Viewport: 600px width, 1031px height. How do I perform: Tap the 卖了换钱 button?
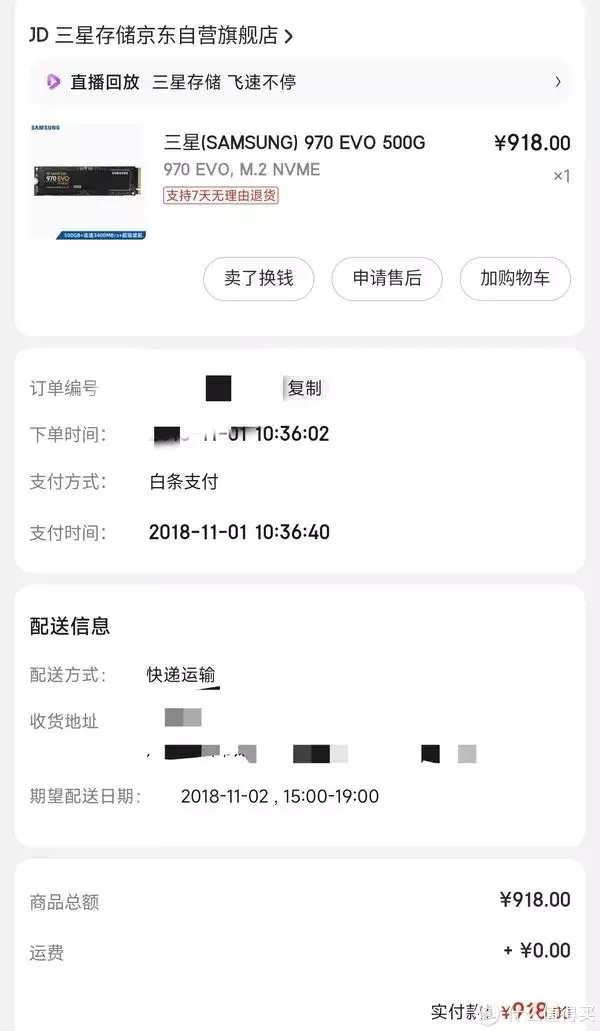[x=258, y=278]
